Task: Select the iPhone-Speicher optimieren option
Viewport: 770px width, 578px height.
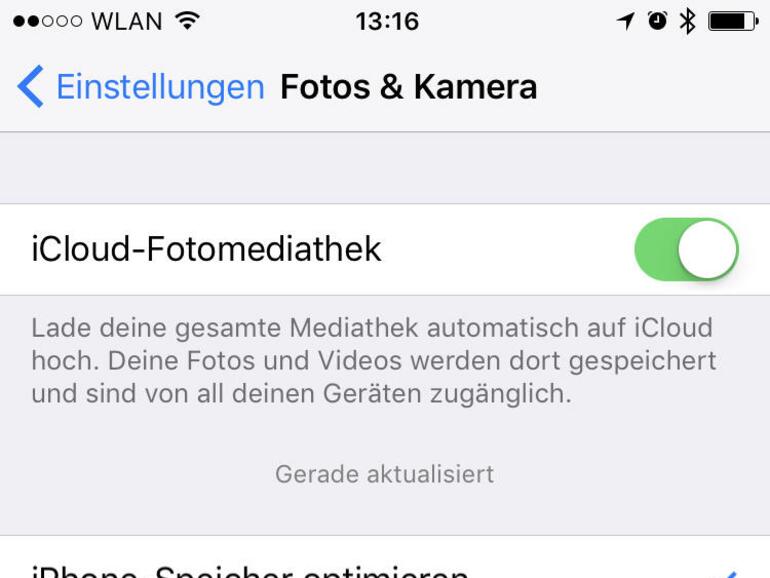Action: (250, 570)
